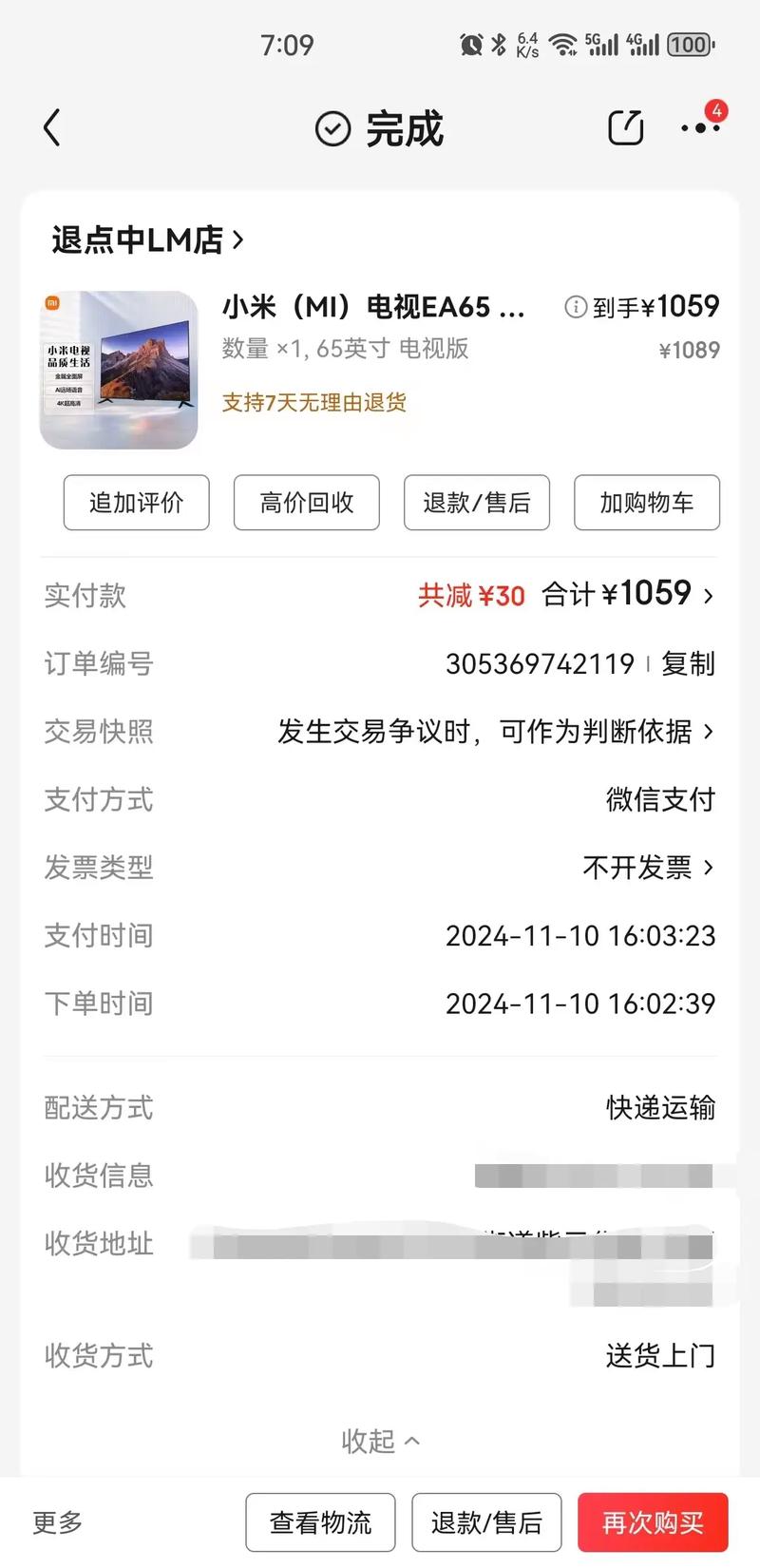Open the 退点中LM店 store page
This screenshot has width=760, height=1568.
147,240
